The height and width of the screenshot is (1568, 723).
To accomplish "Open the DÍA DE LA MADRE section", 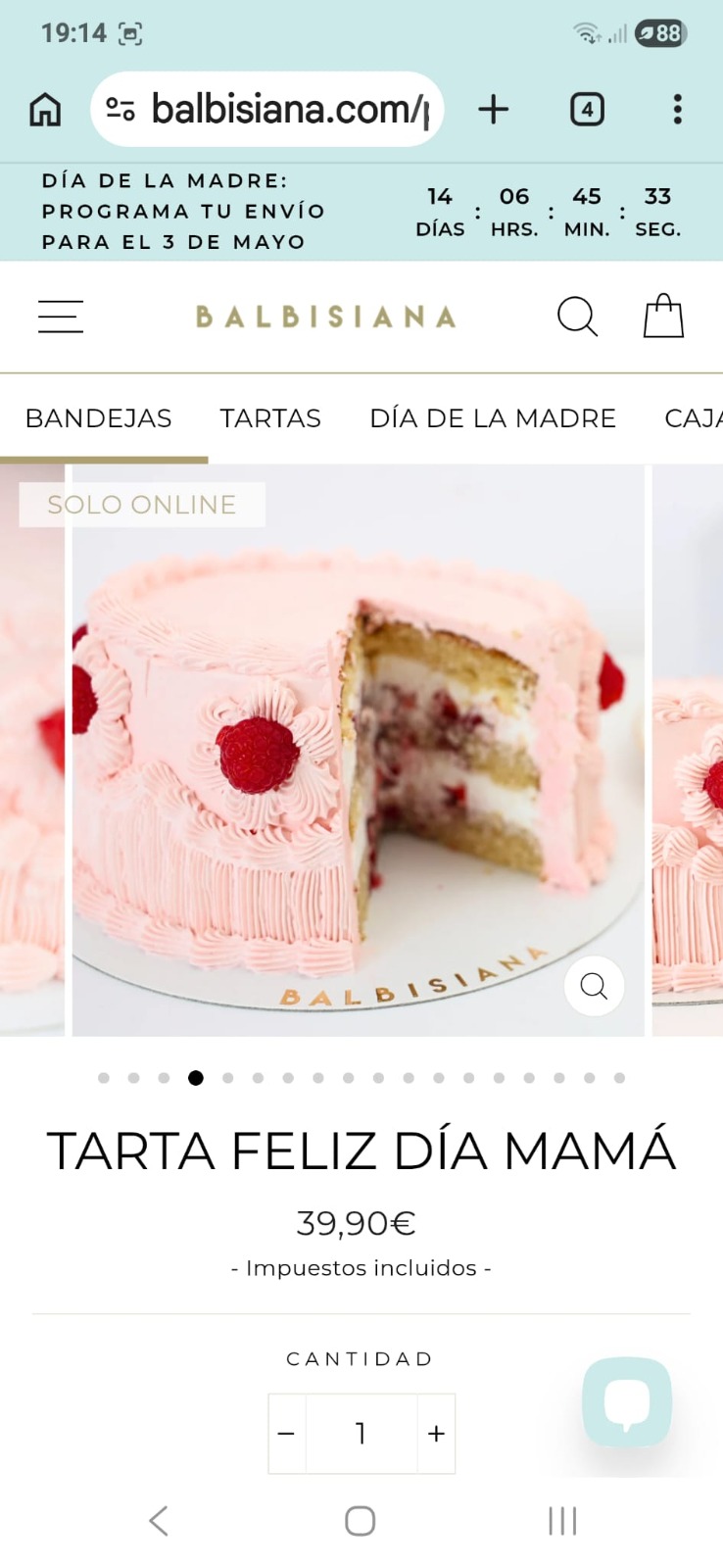I will pyautogui.click(x=493, y=417).
